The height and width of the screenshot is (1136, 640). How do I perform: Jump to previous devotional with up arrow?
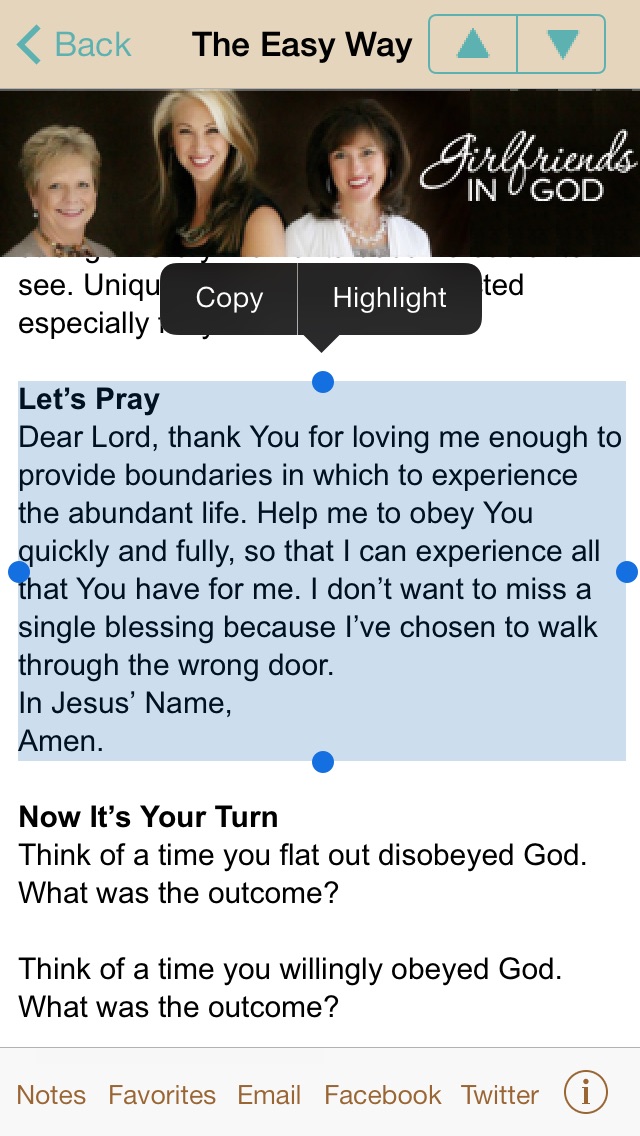point(473,44)
